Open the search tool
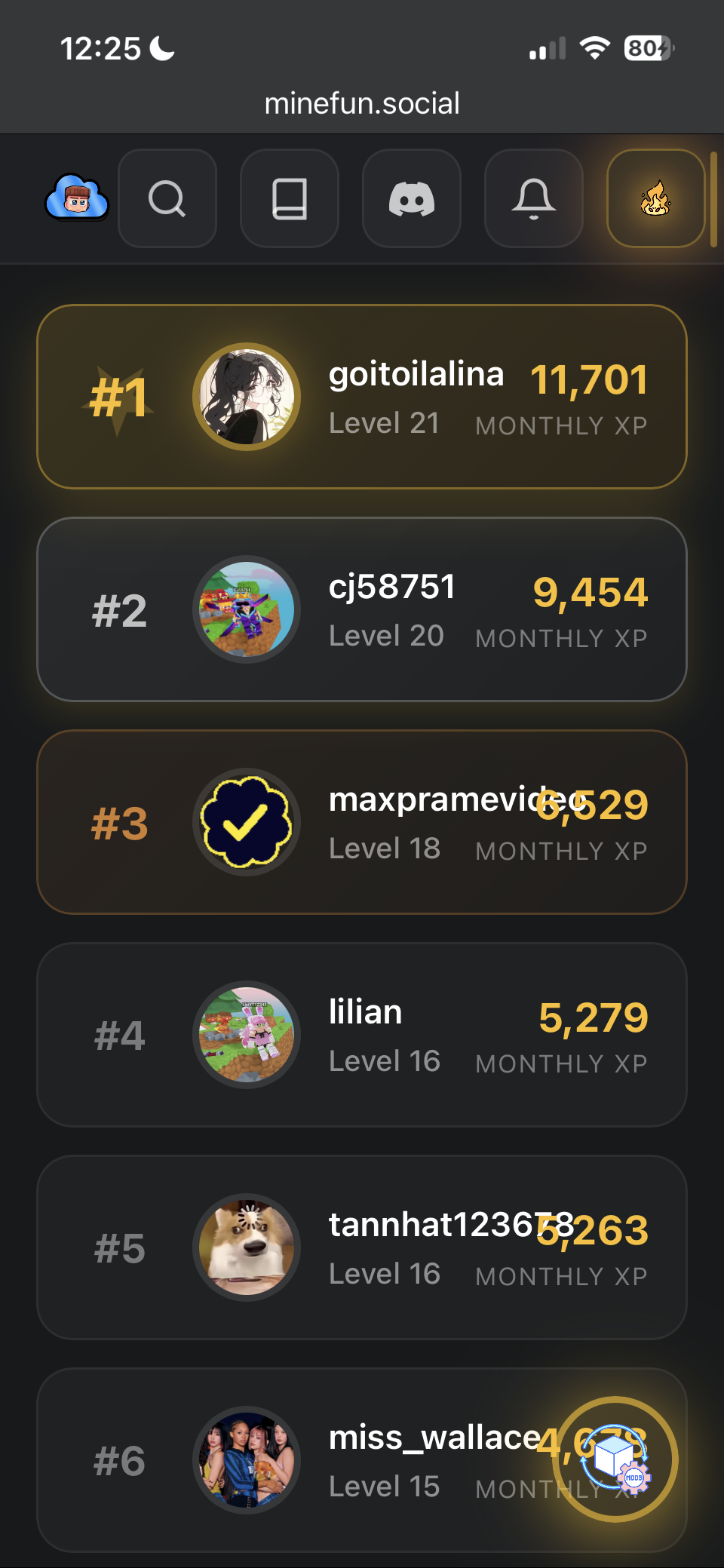This screenshot has width=724, height=1568. [167, 198]
